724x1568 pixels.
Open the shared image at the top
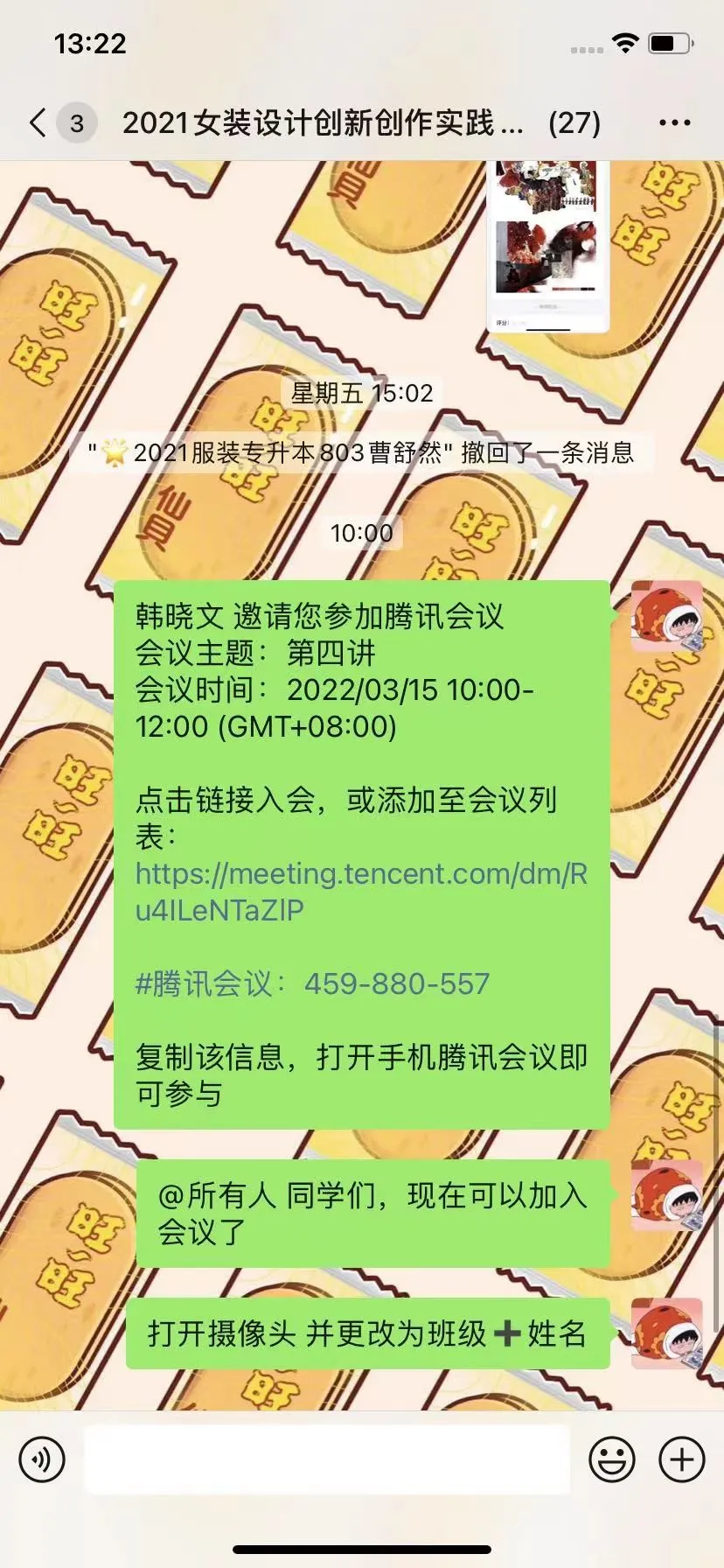(x=547, y=245)
